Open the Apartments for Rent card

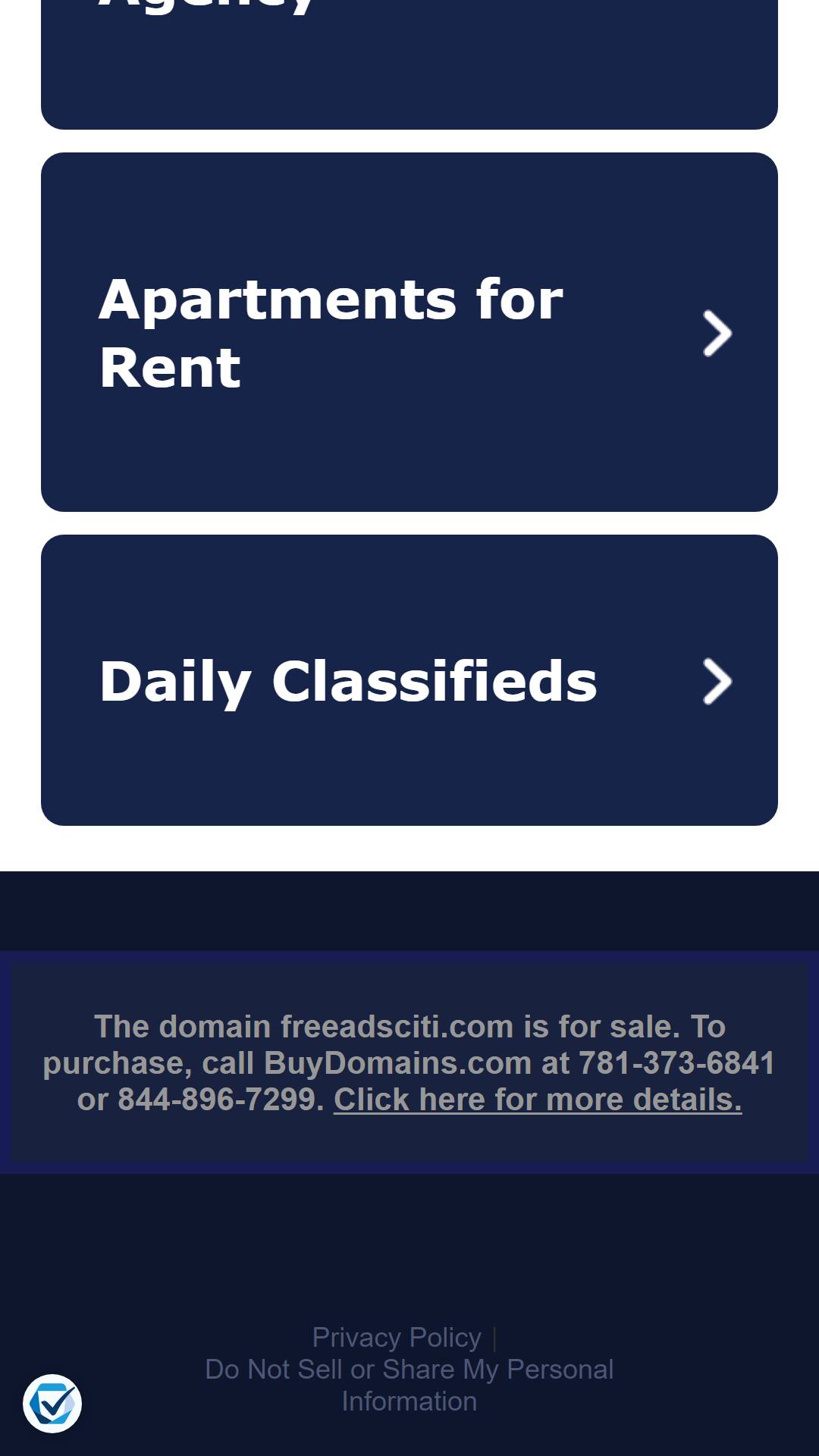click(409, 332)
